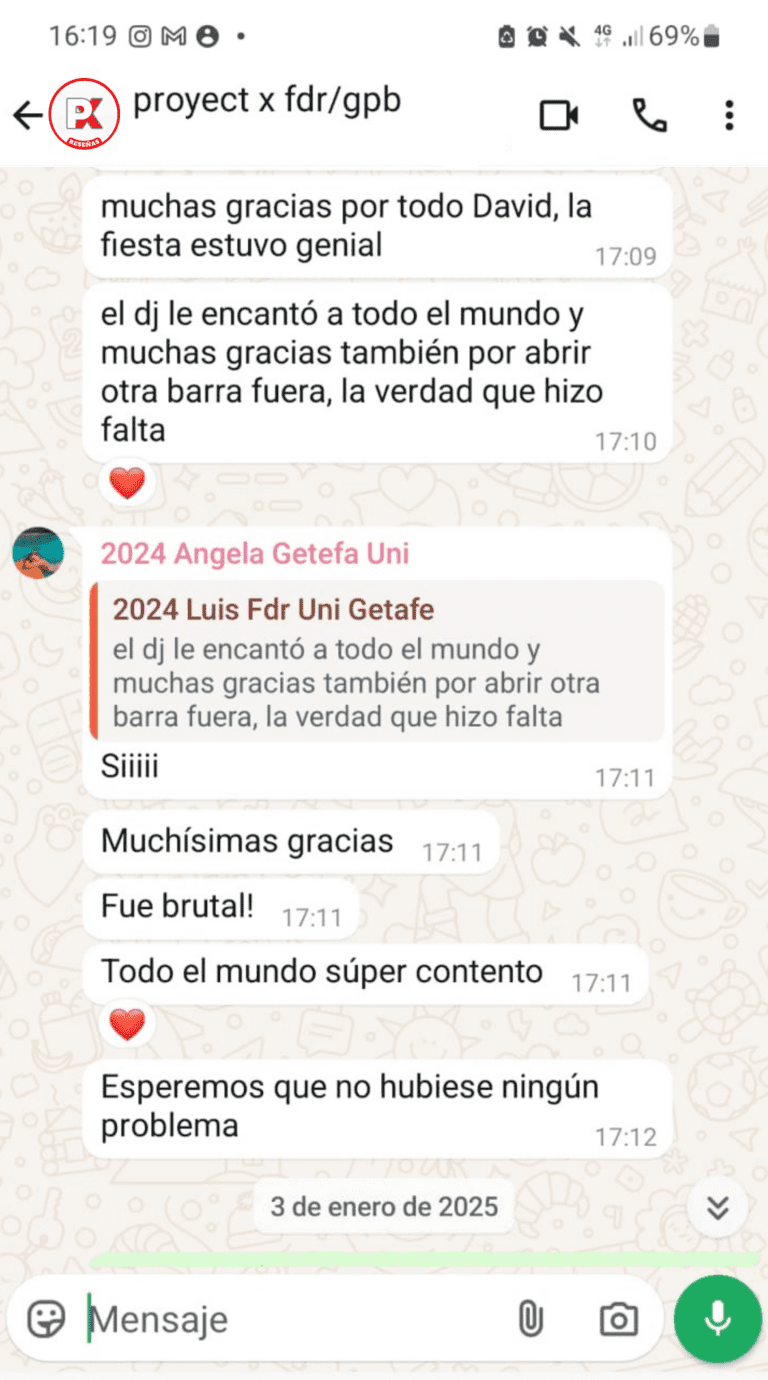Open the emoji picker
This screenshot has height=1380, width=768.
(46, 1320)
